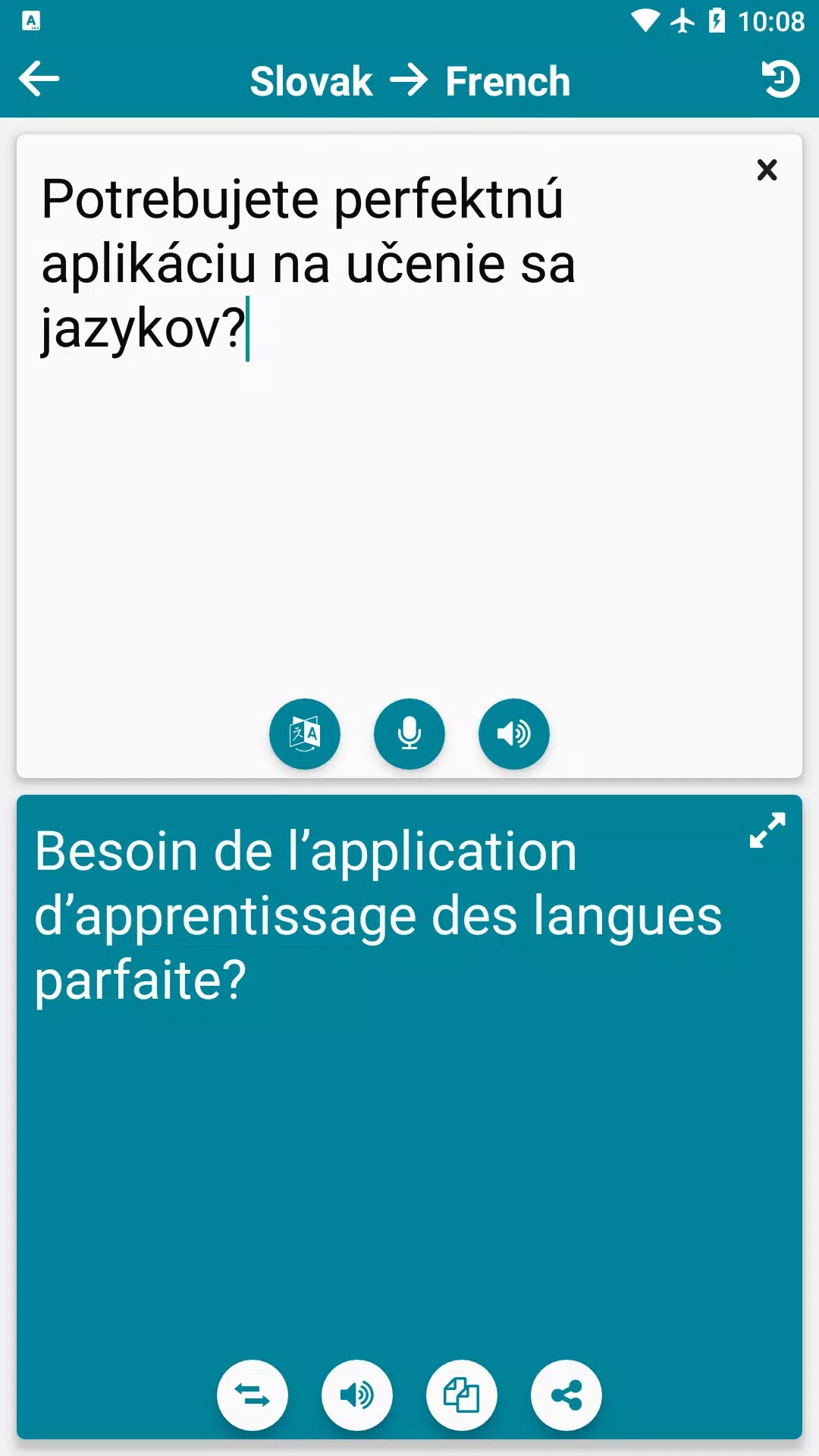Viewport: 819px width, 1456px height.
Task: Open translation history
Action: [780, 80]
